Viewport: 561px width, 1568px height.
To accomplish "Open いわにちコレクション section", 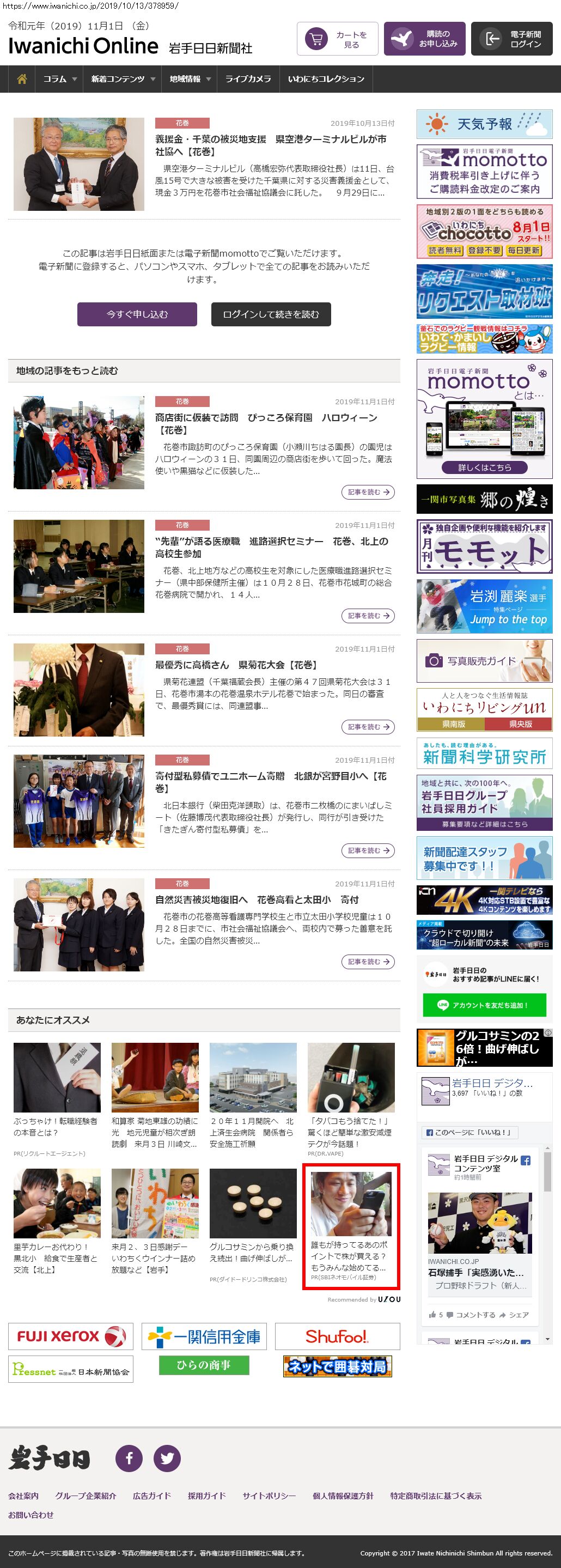I will [326, 79].
